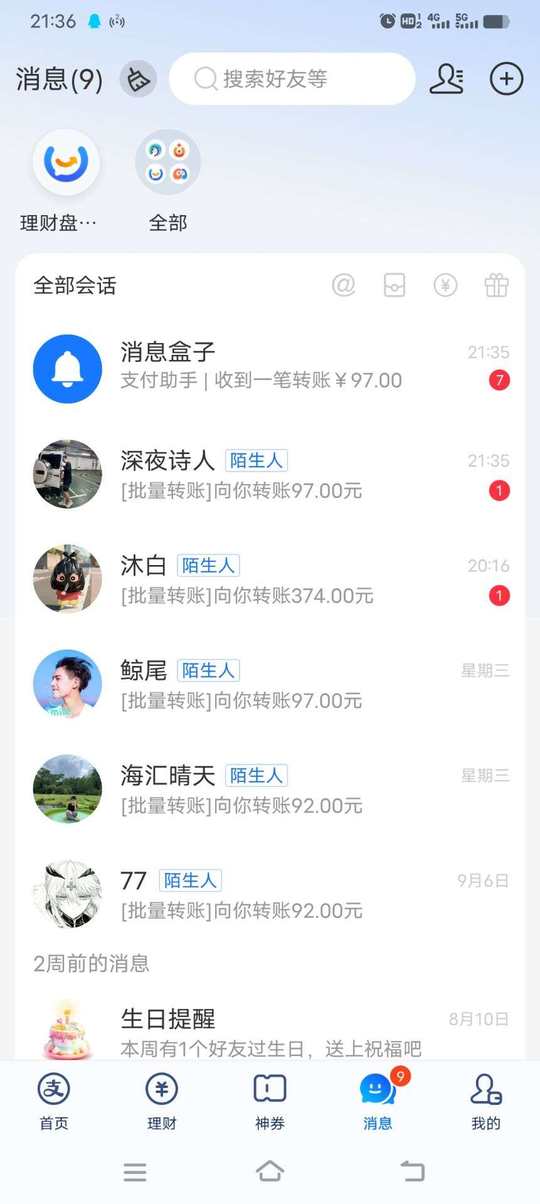Open the chat with 鲸尾

click(270, 684)
